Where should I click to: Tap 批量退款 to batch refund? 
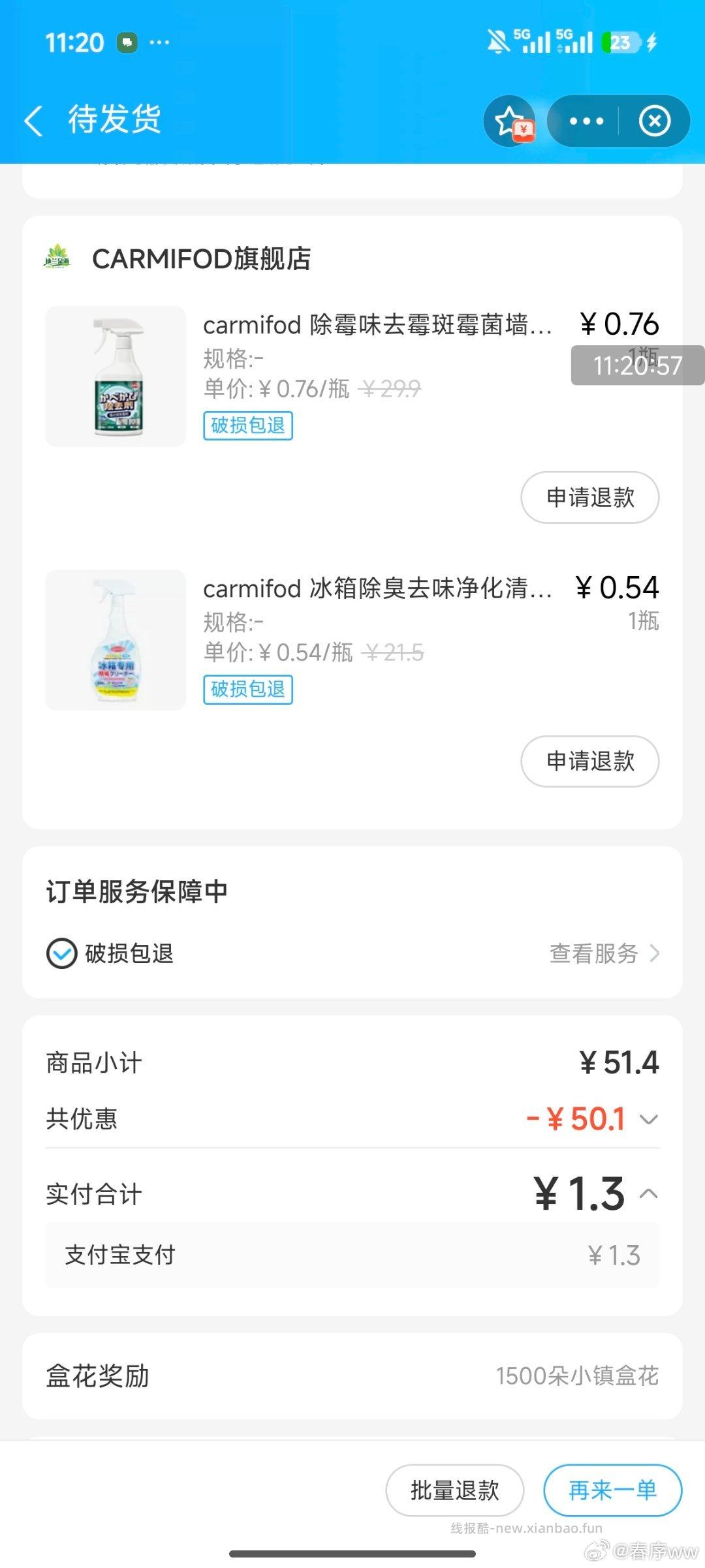[x=454, y=1490]
